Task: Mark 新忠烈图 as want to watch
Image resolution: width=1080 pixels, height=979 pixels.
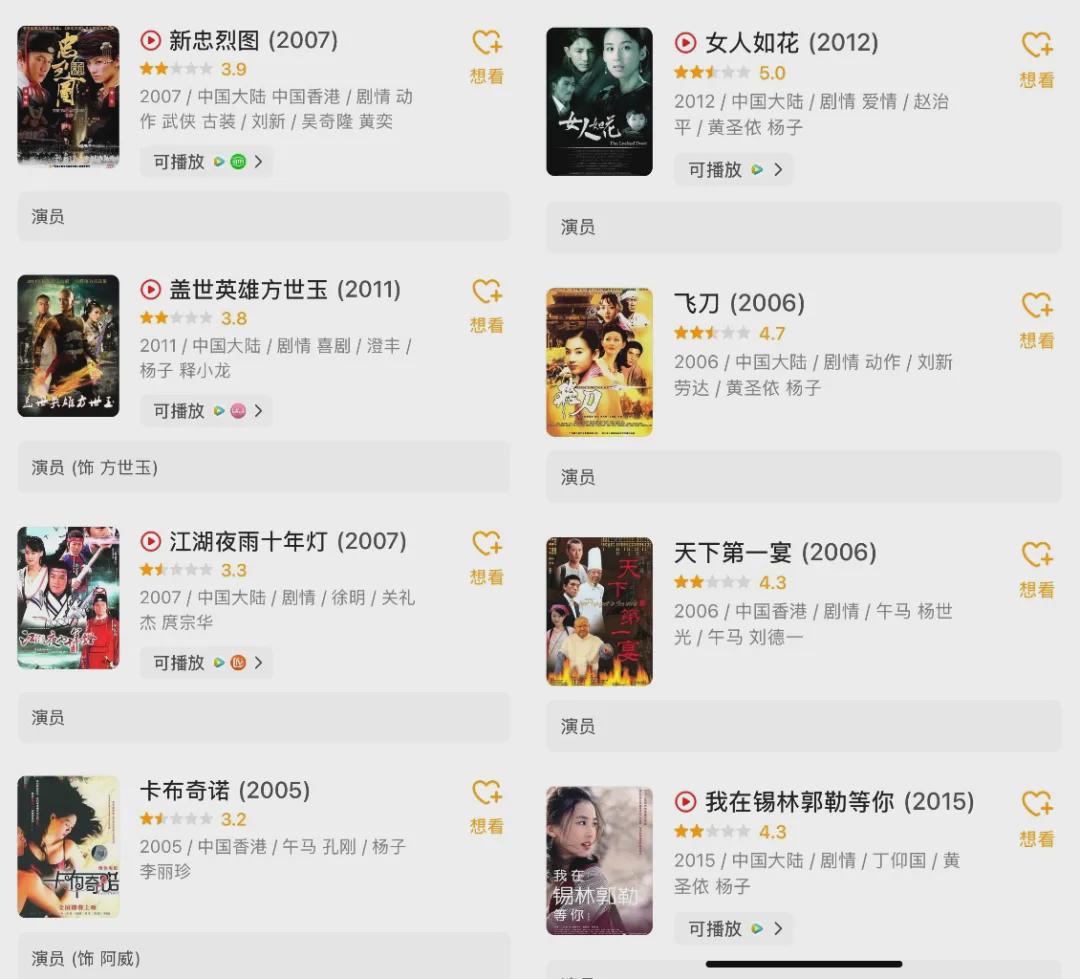Action: (x=487, y=56)
